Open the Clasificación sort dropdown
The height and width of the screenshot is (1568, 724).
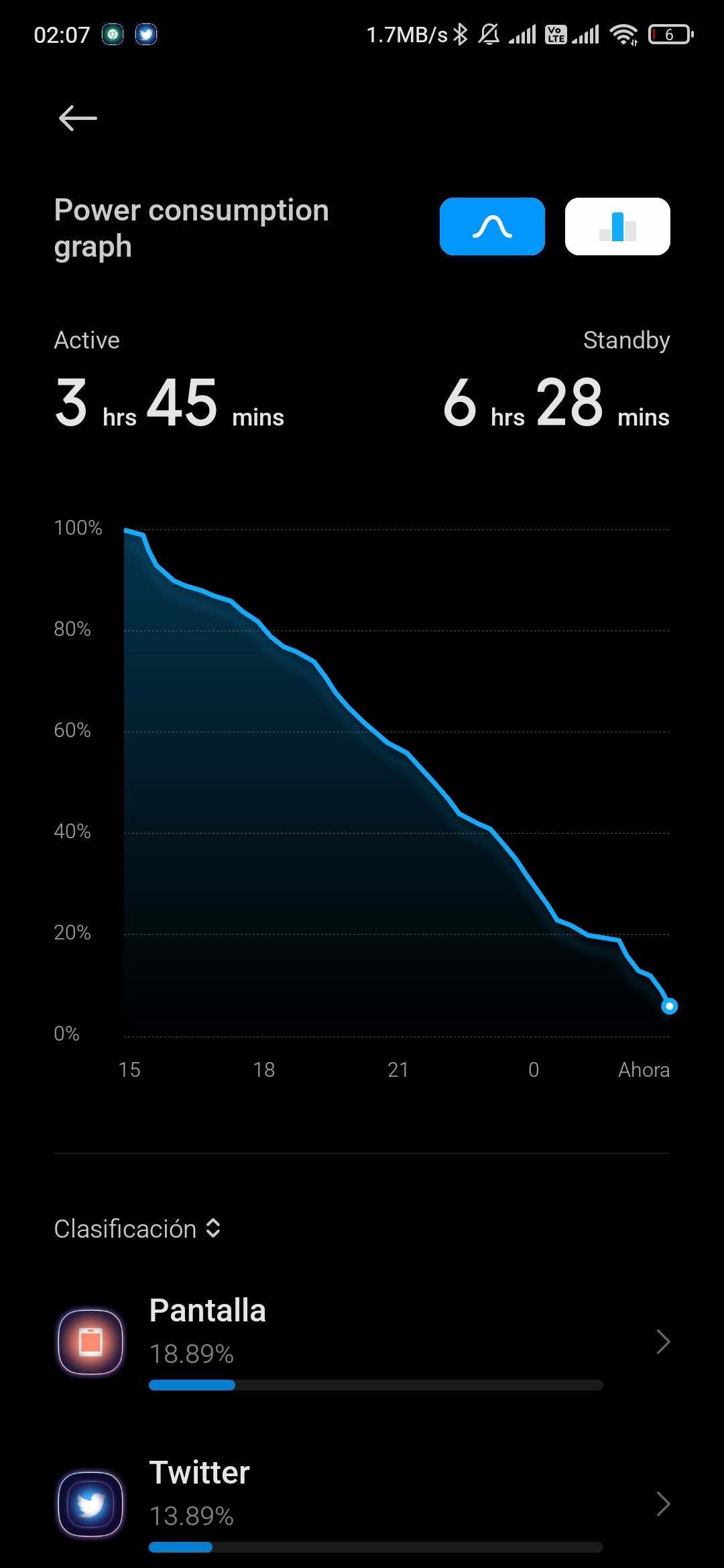pos(137,1228)
